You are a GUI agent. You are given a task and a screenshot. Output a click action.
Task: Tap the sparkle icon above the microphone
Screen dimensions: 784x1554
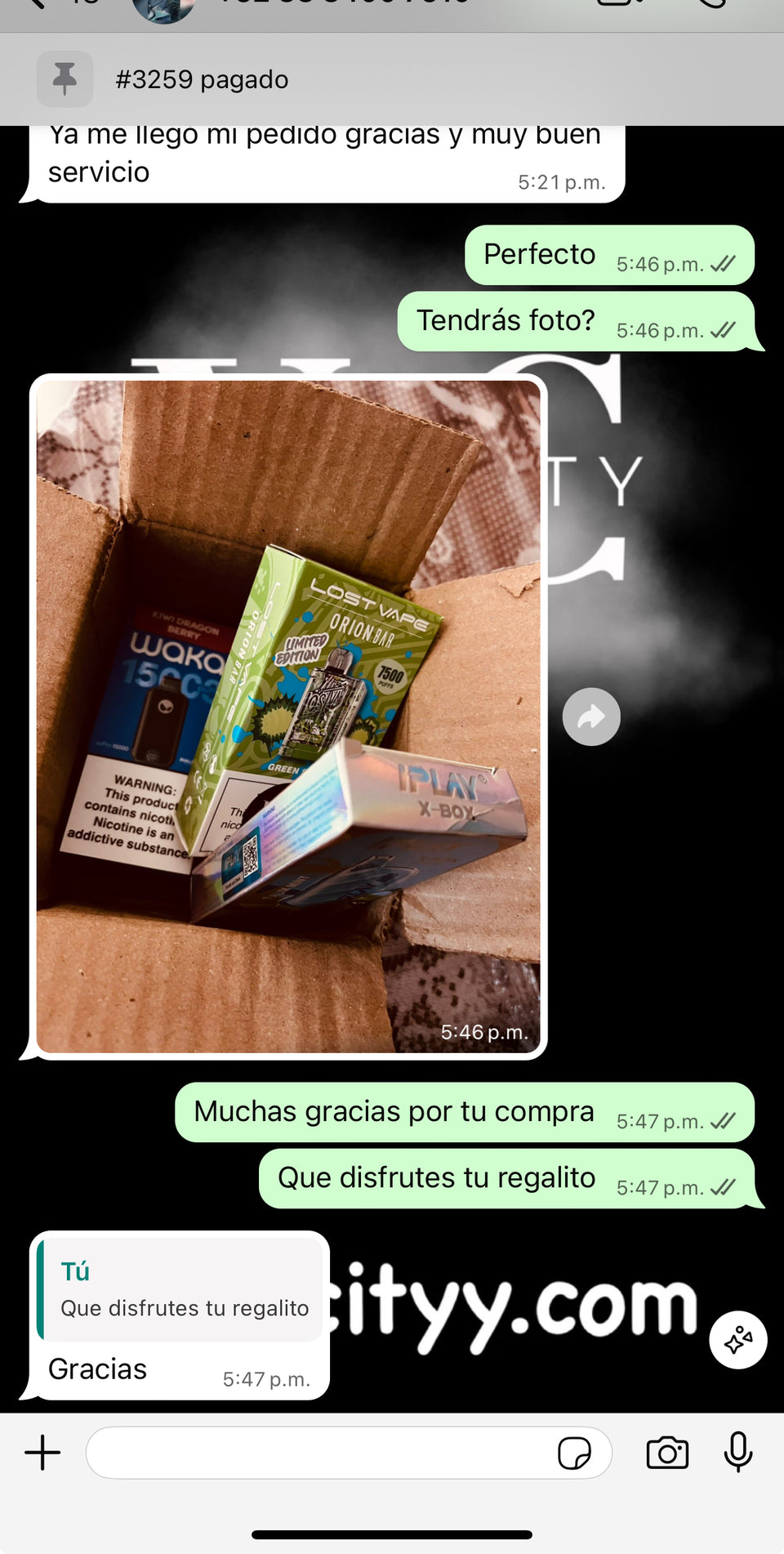pos(737,1340)
